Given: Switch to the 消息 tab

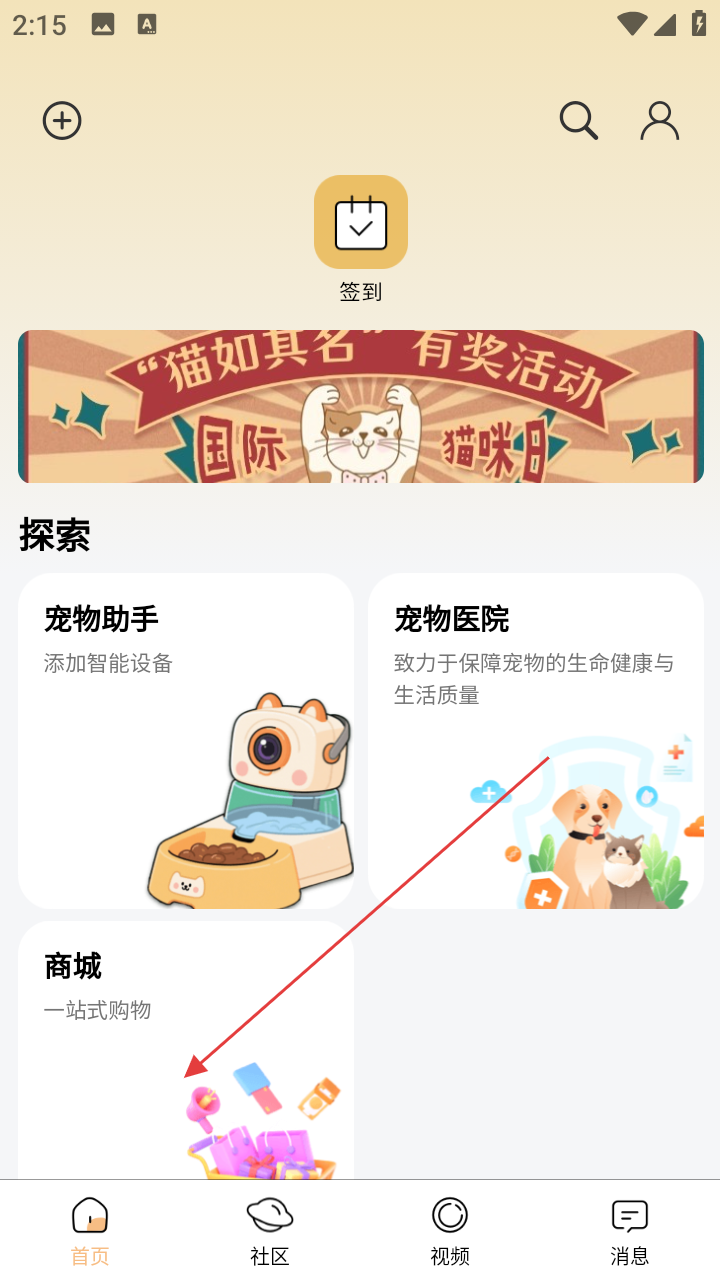Looking at the screenshot, I should 630,1231.
